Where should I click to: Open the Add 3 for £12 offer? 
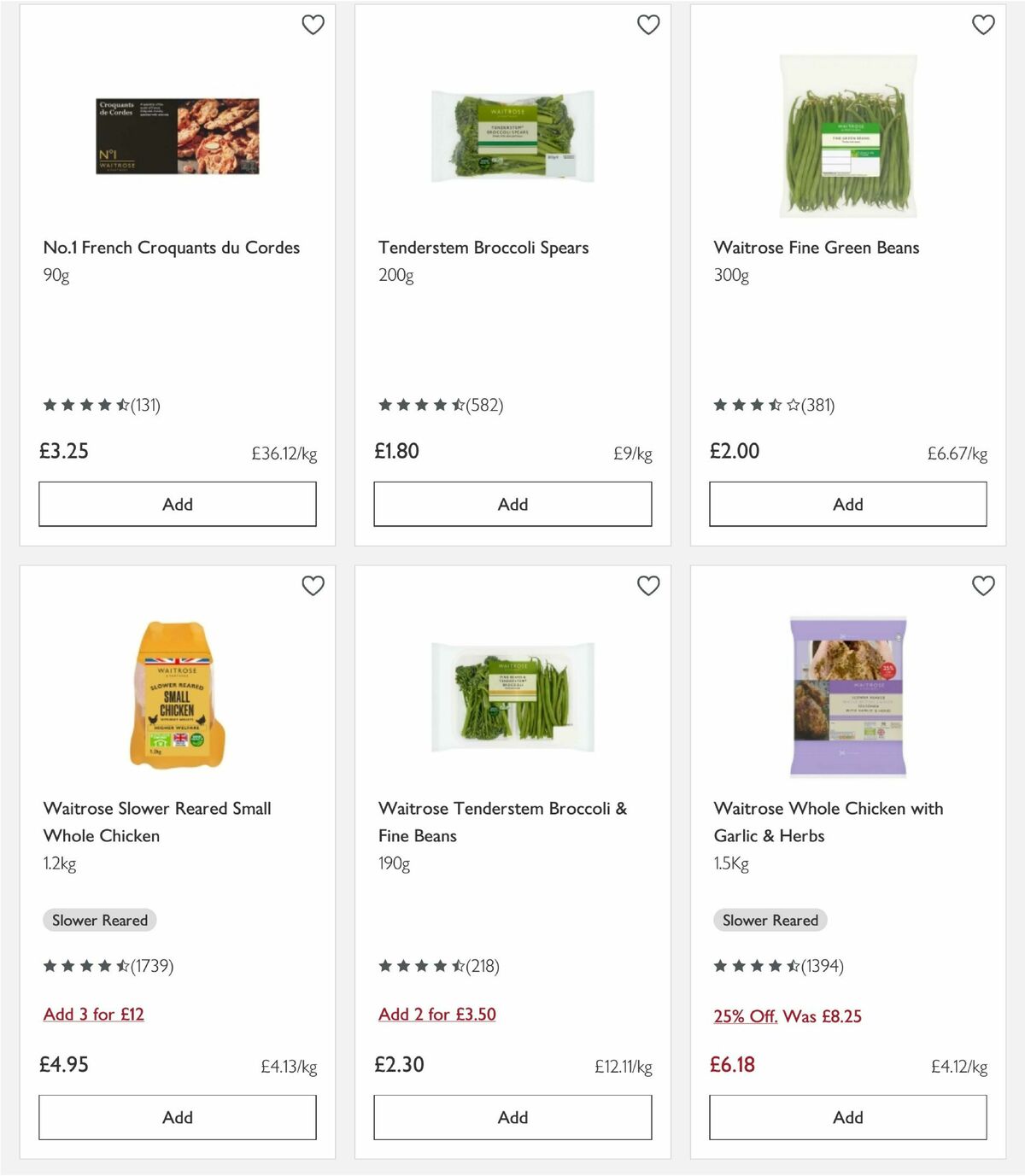point(94,1014)
